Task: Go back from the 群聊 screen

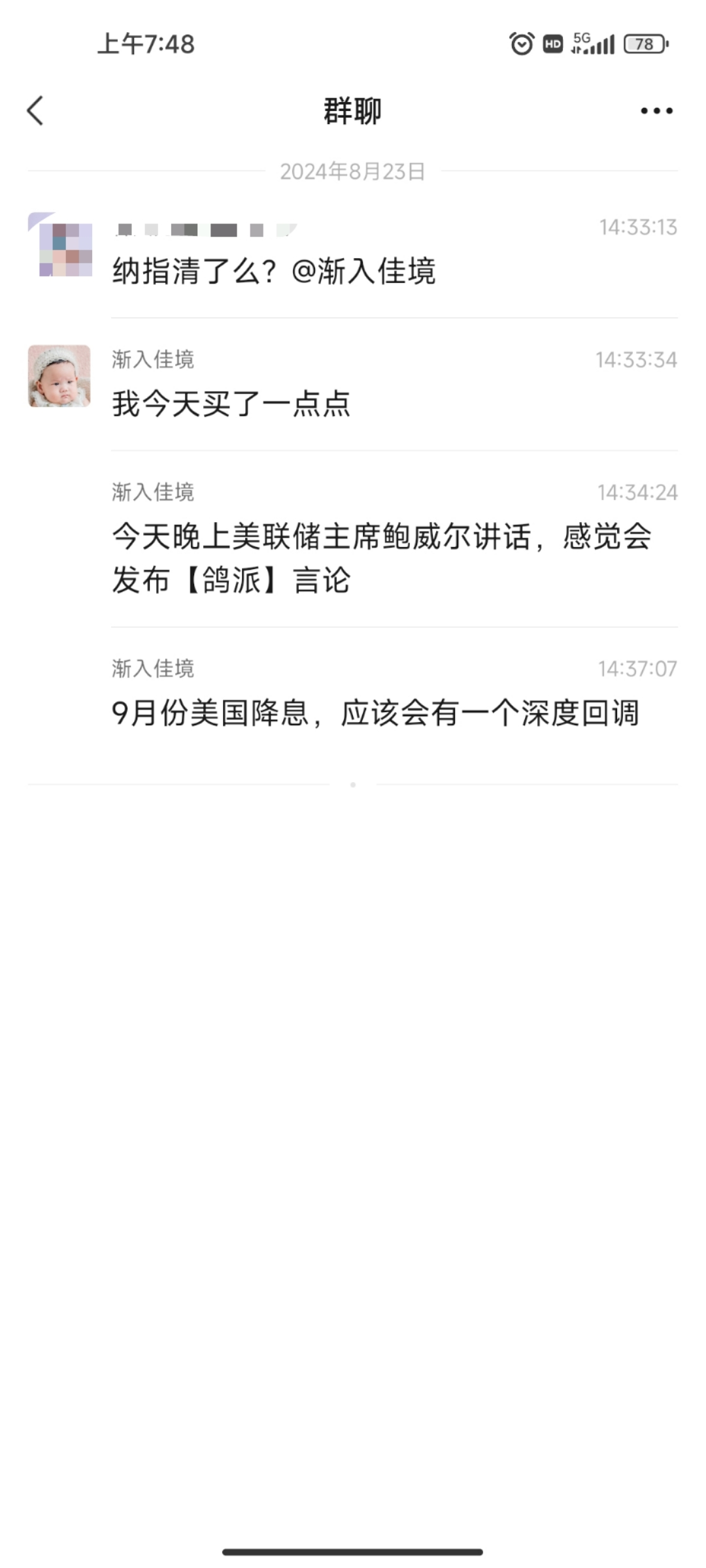Action: [35, 110]
